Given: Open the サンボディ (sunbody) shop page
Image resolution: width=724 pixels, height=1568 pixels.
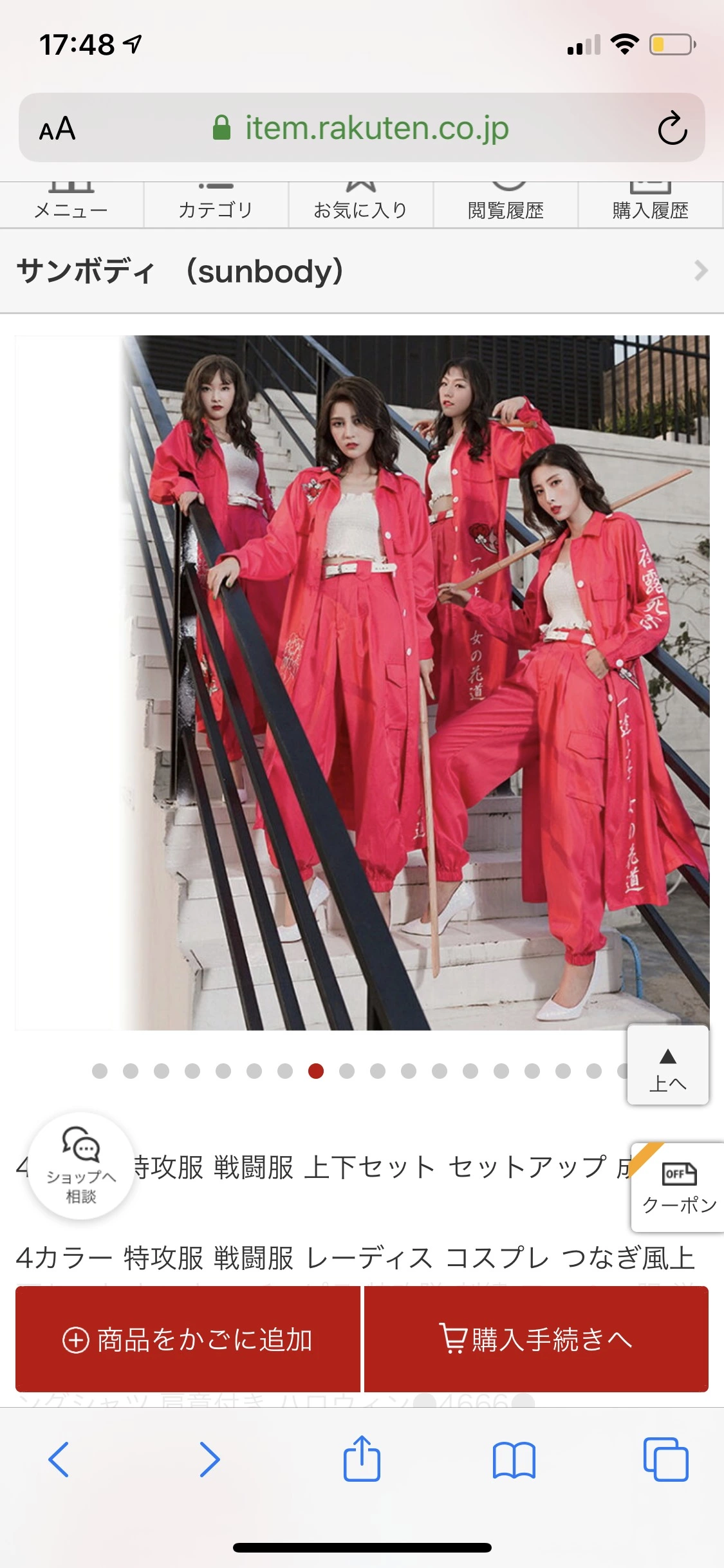Looking at the screenshot, I should coord(362,271).
